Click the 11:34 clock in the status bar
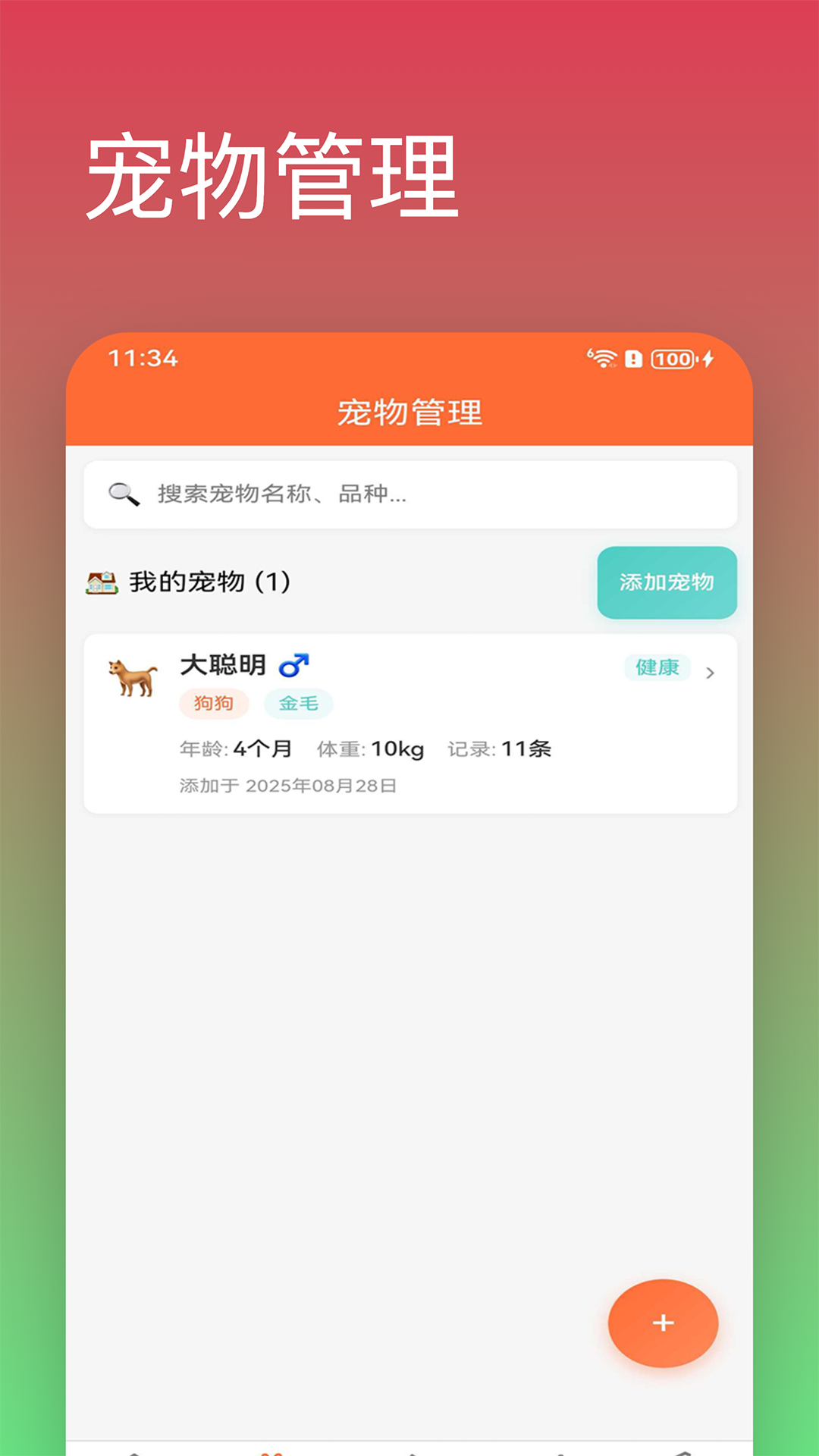The image size is (819, 1456). pos(143,358)
